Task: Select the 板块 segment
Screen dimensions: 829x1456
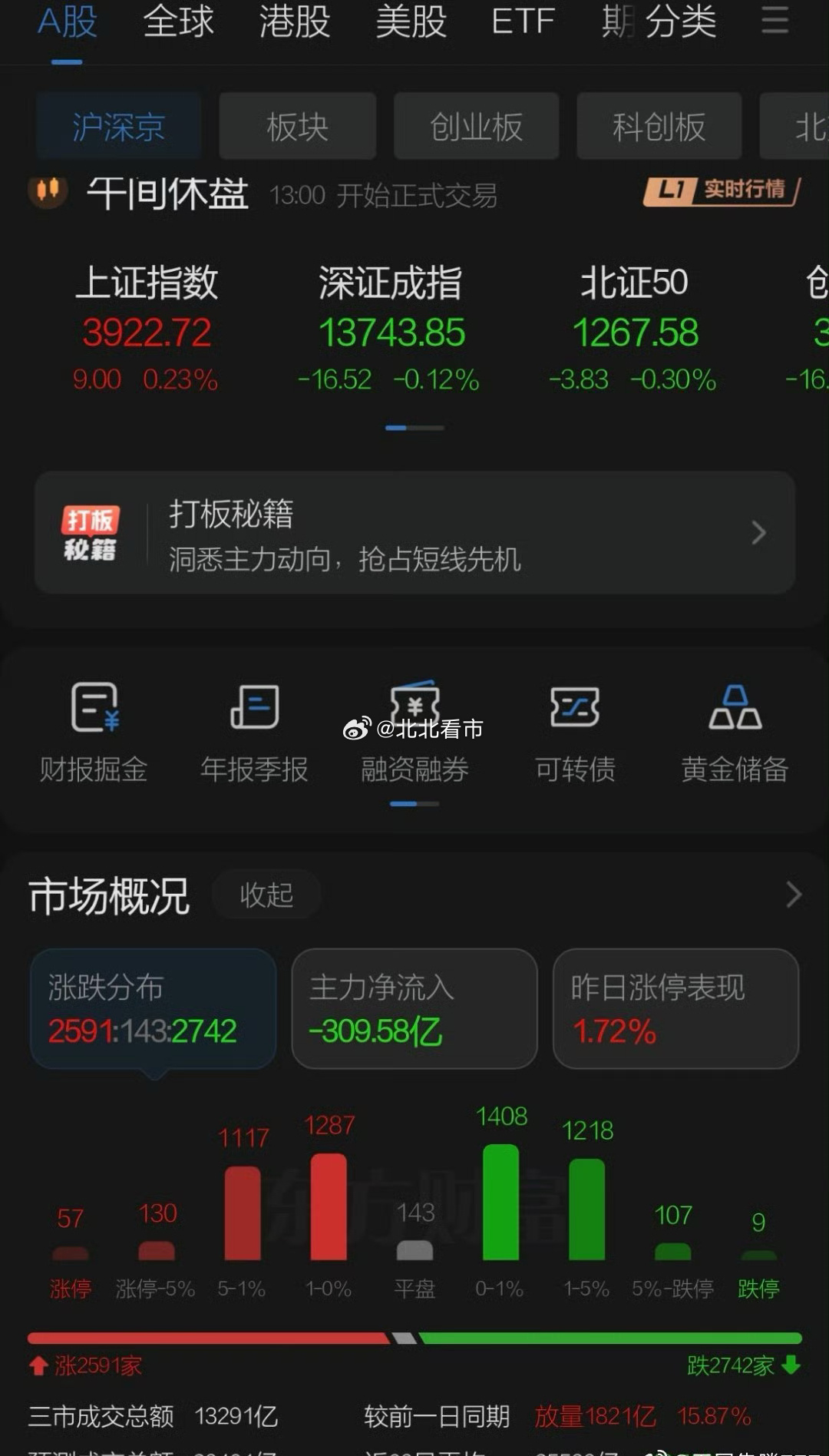Action: click(297, 126)
